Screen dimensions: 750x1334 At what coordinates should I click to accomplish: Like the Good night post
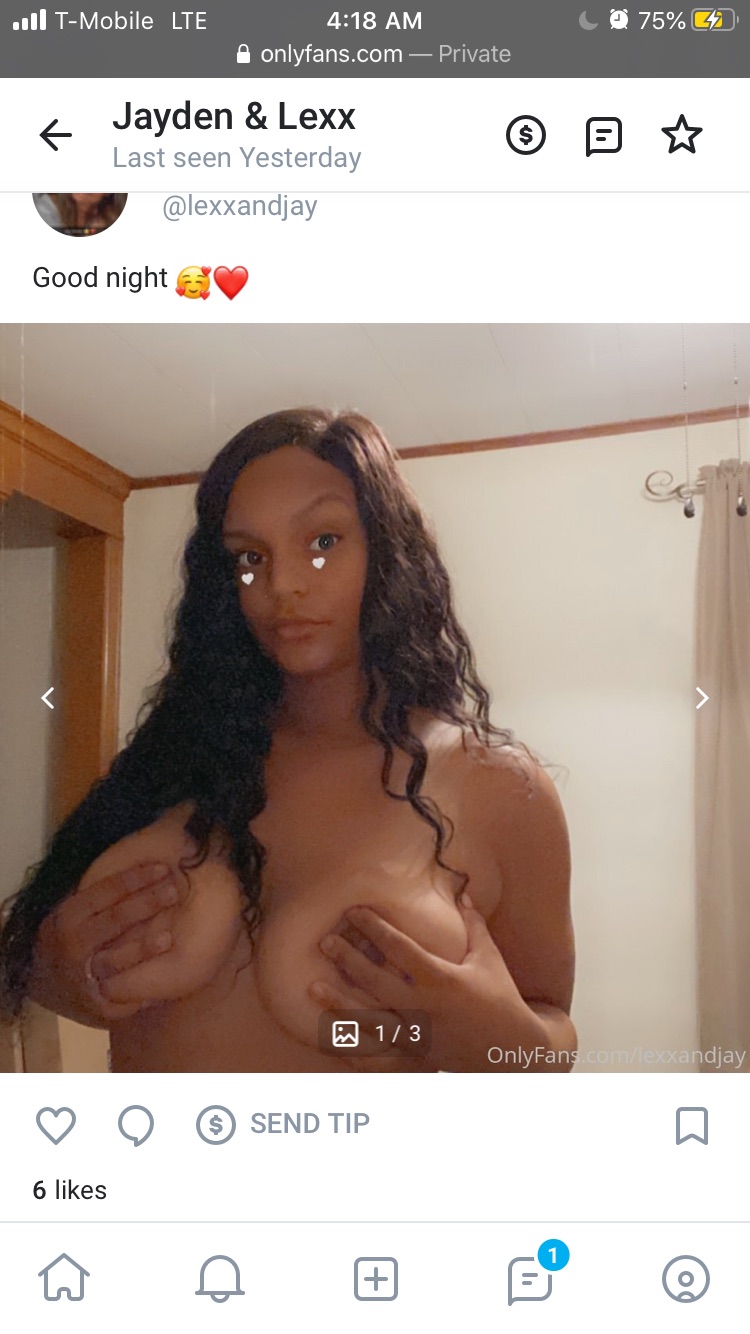pyautogui.click(x=56, y=1125)
